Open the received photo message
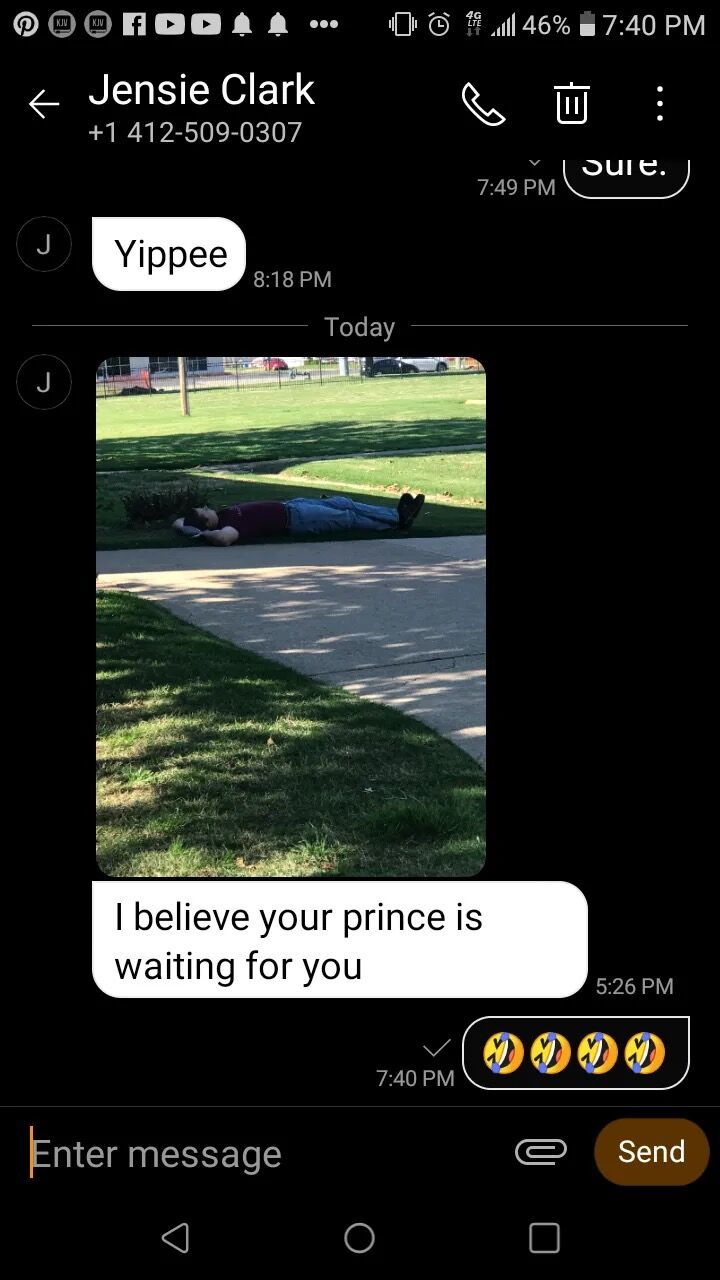Image resolution: width=720 pixels, height=1280 pixels. (290, 616)
